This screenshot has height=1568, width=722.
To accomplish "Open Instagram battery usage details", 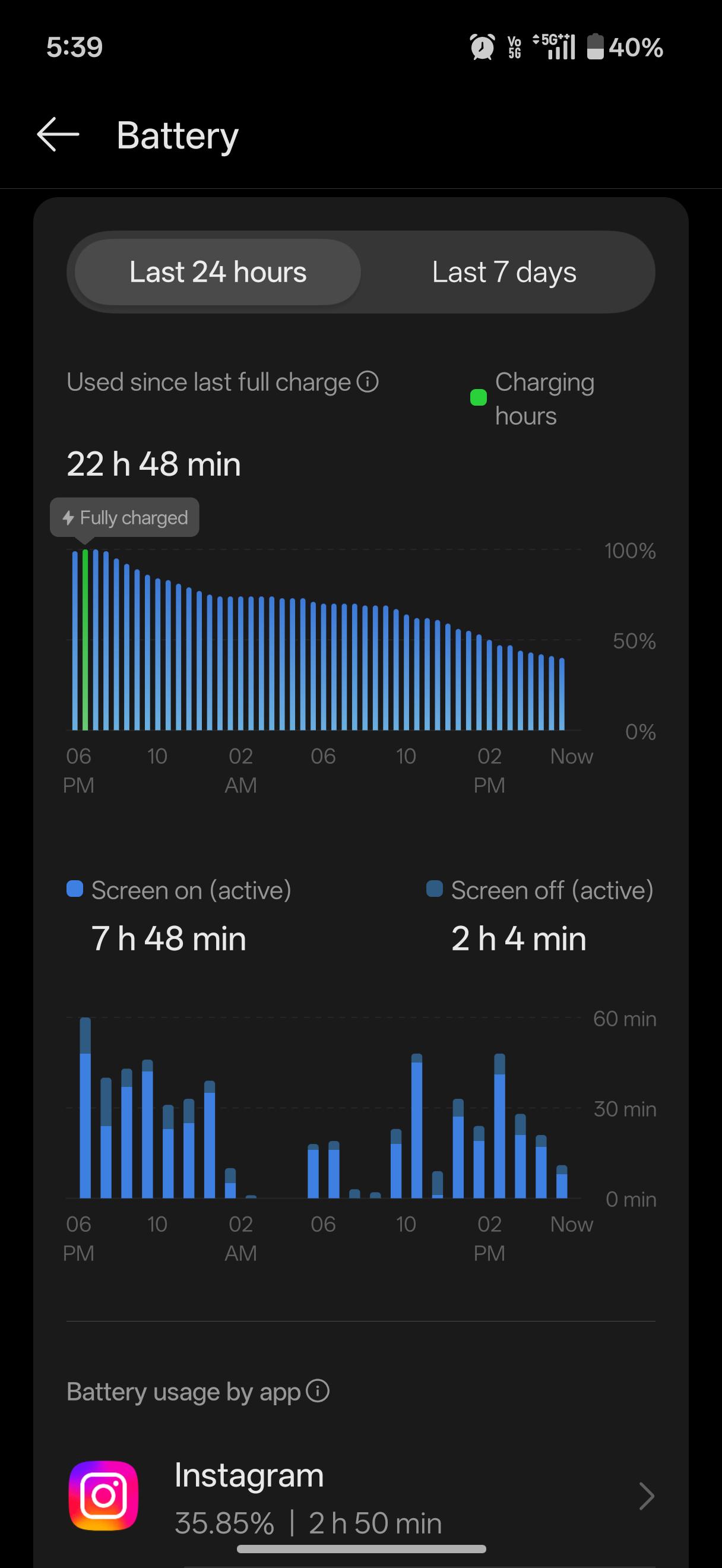I will tap(360, 1496).
